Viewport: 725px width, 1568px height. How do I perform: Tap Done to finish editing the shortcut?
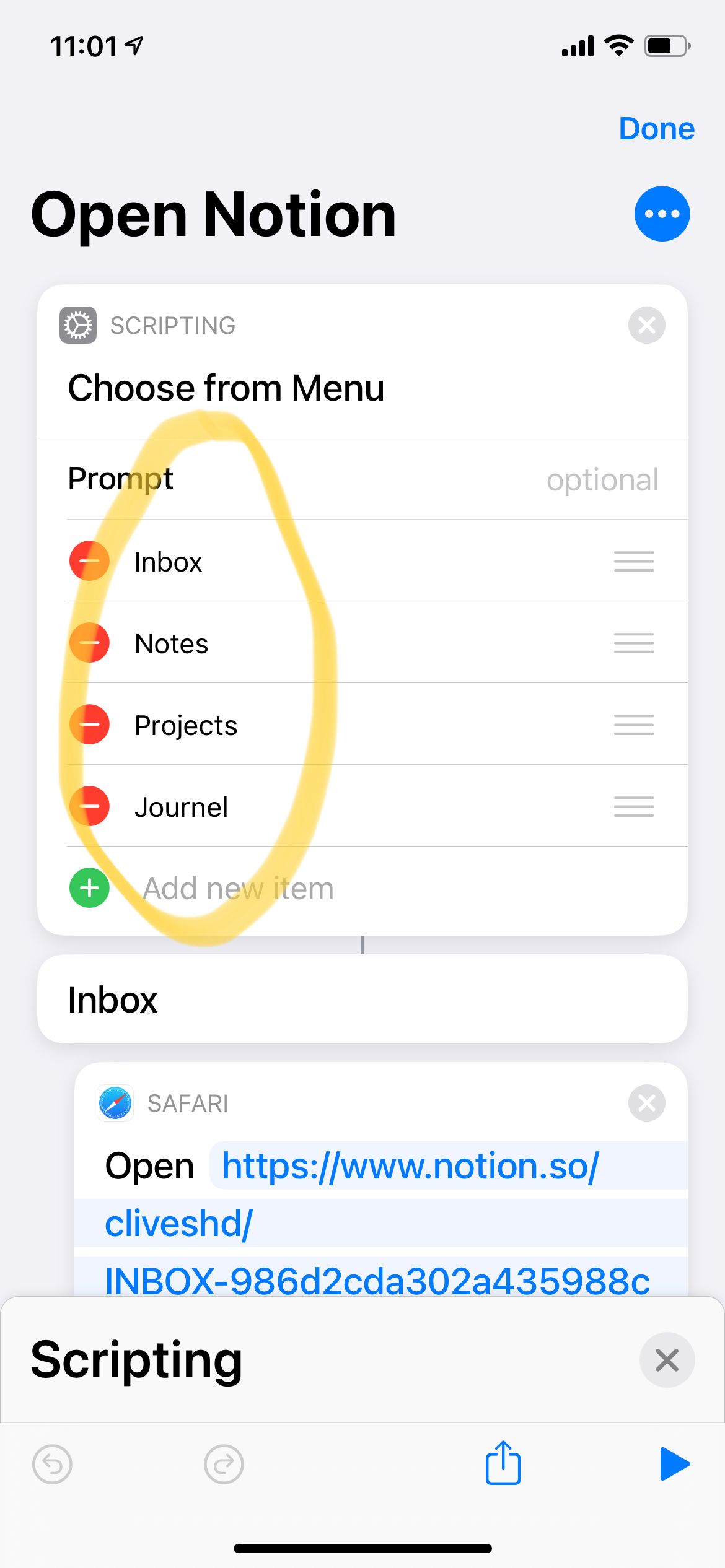pyautogui.click(x=656, y=129)
